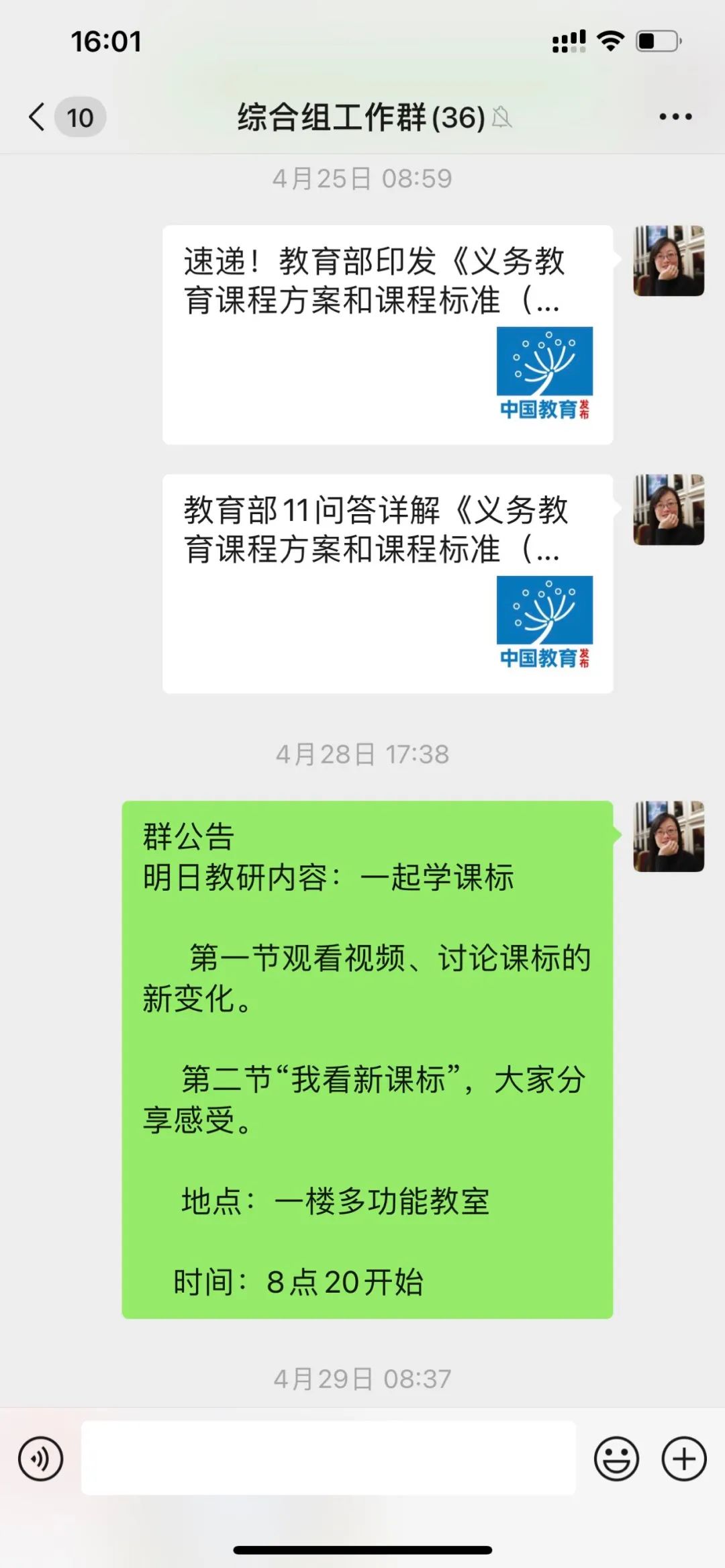The width and height of the screenshot is (725, 1568).
Task: Open the group chat options menu
Action: pyautogui.click(x=675, y=117)
